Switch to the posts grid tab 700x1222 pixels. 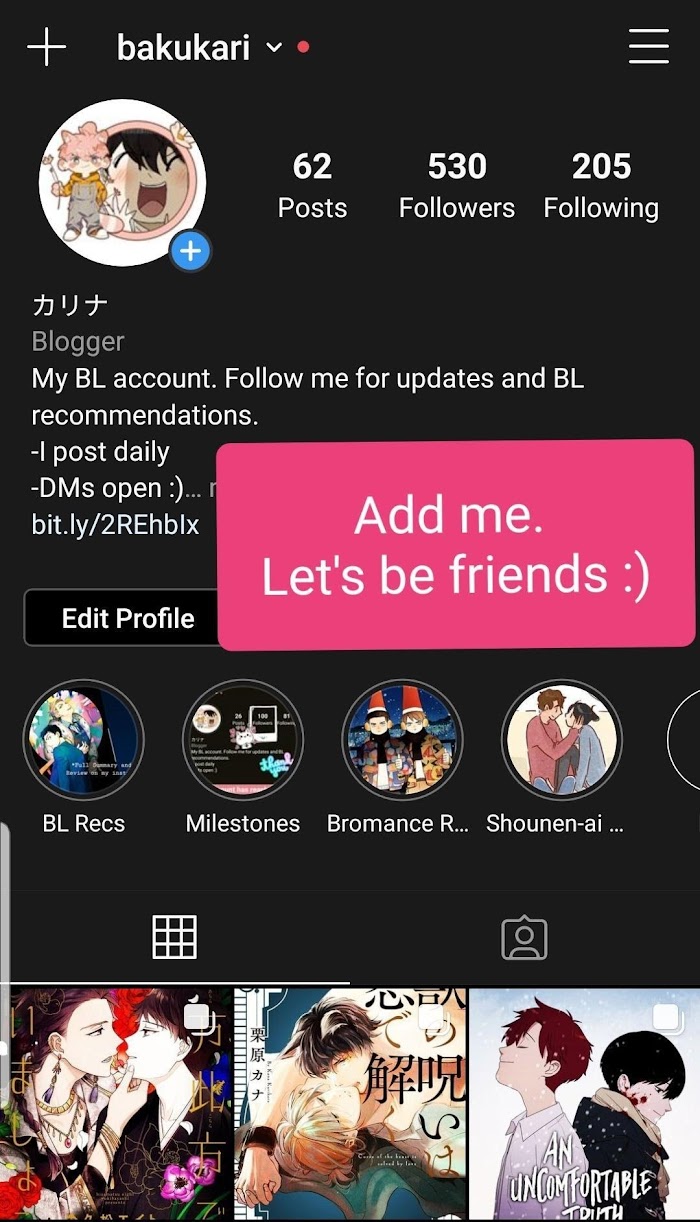click(174, 937)
